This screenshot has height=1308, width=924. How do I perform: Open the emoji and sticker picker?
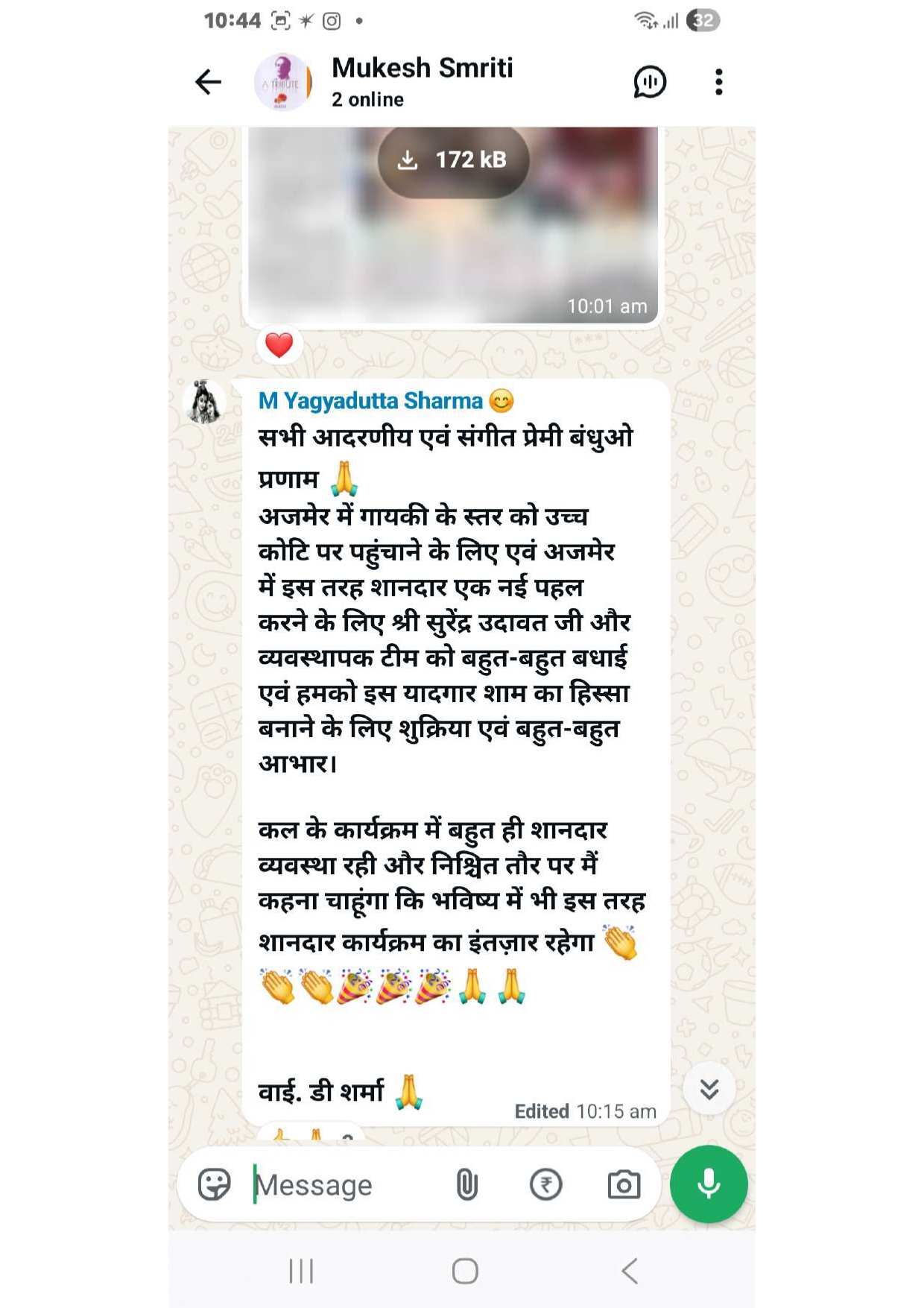tap(215, 1184)
